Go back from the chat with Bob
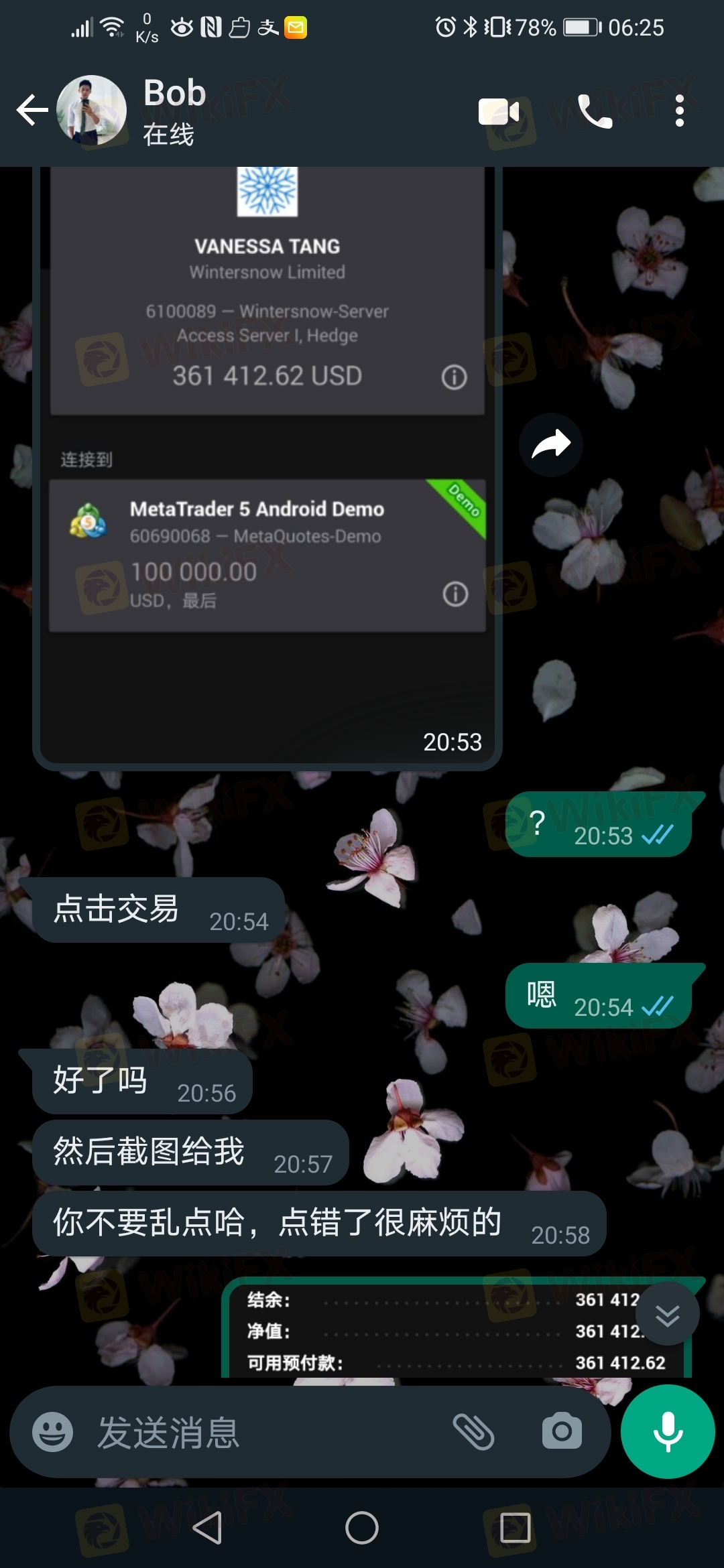724x1568 pixels. (x=32, y=111)
